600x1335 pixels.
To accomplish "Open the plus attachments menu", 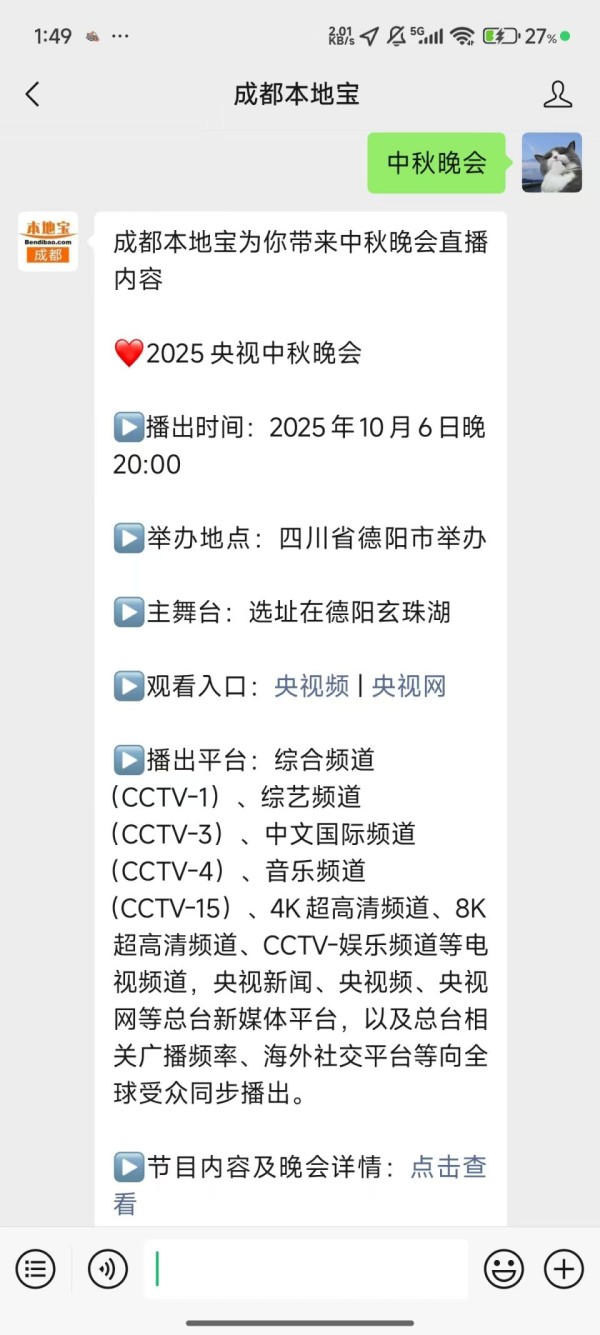I will click(564, 1269).
